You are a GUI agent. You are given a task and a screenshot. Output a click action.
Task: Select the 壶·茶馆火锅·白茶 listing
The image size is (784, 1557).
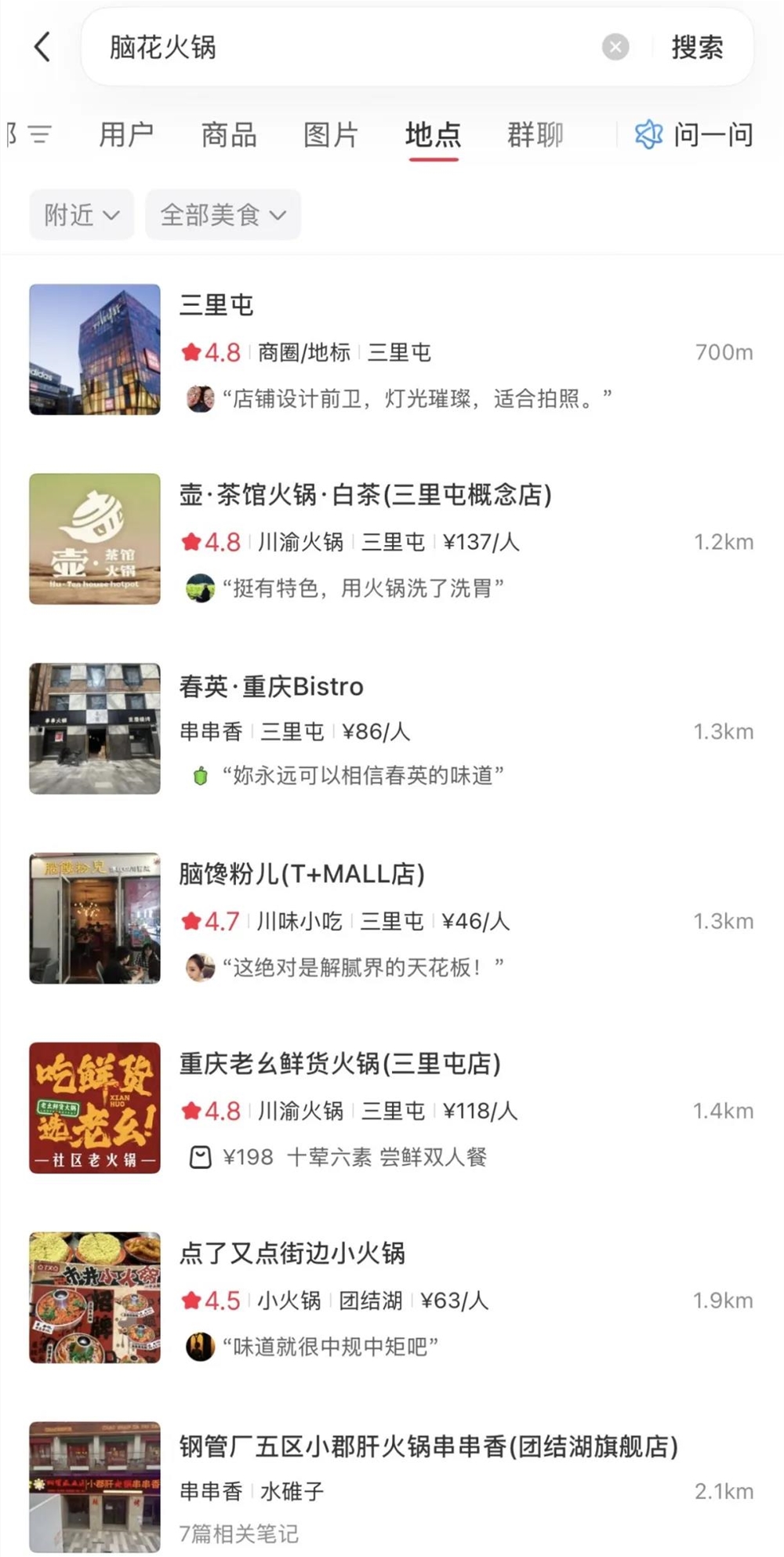tap(365, 495)
